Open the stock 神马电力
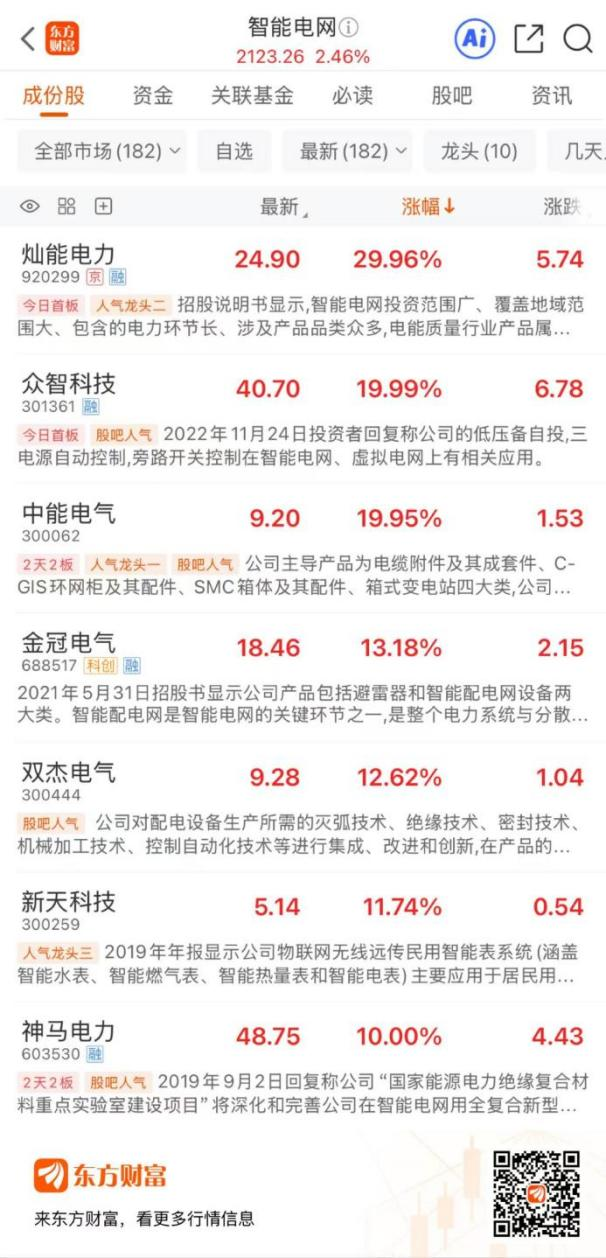 68,1032
